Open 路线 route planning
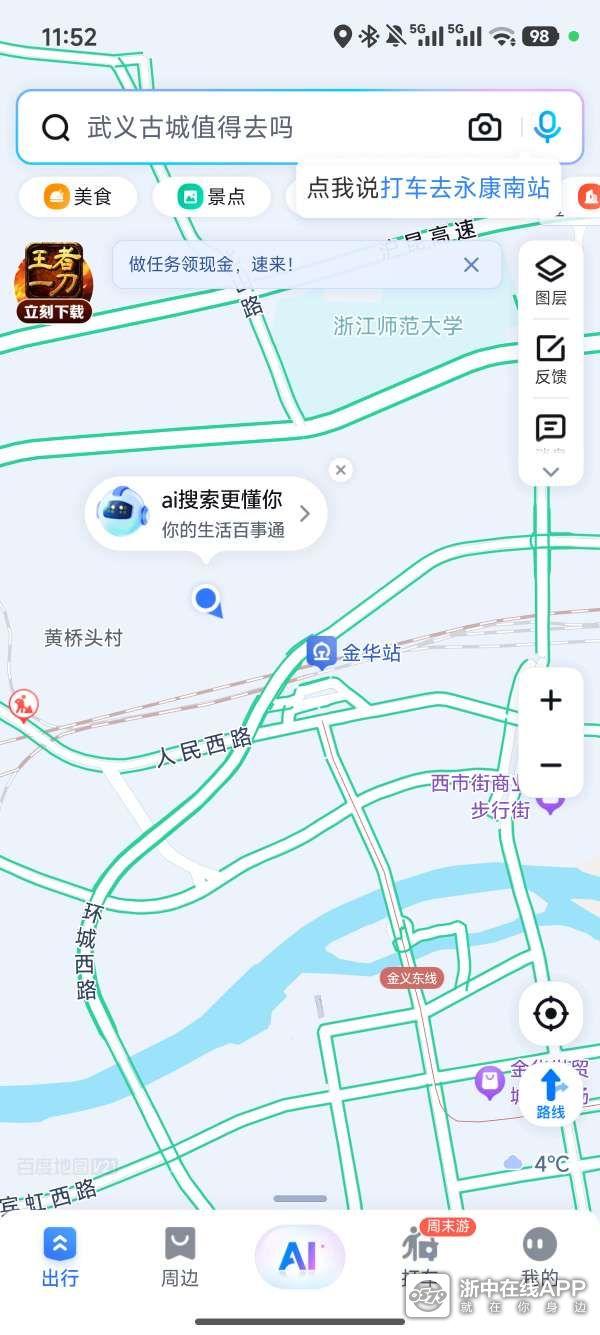 551,1093
